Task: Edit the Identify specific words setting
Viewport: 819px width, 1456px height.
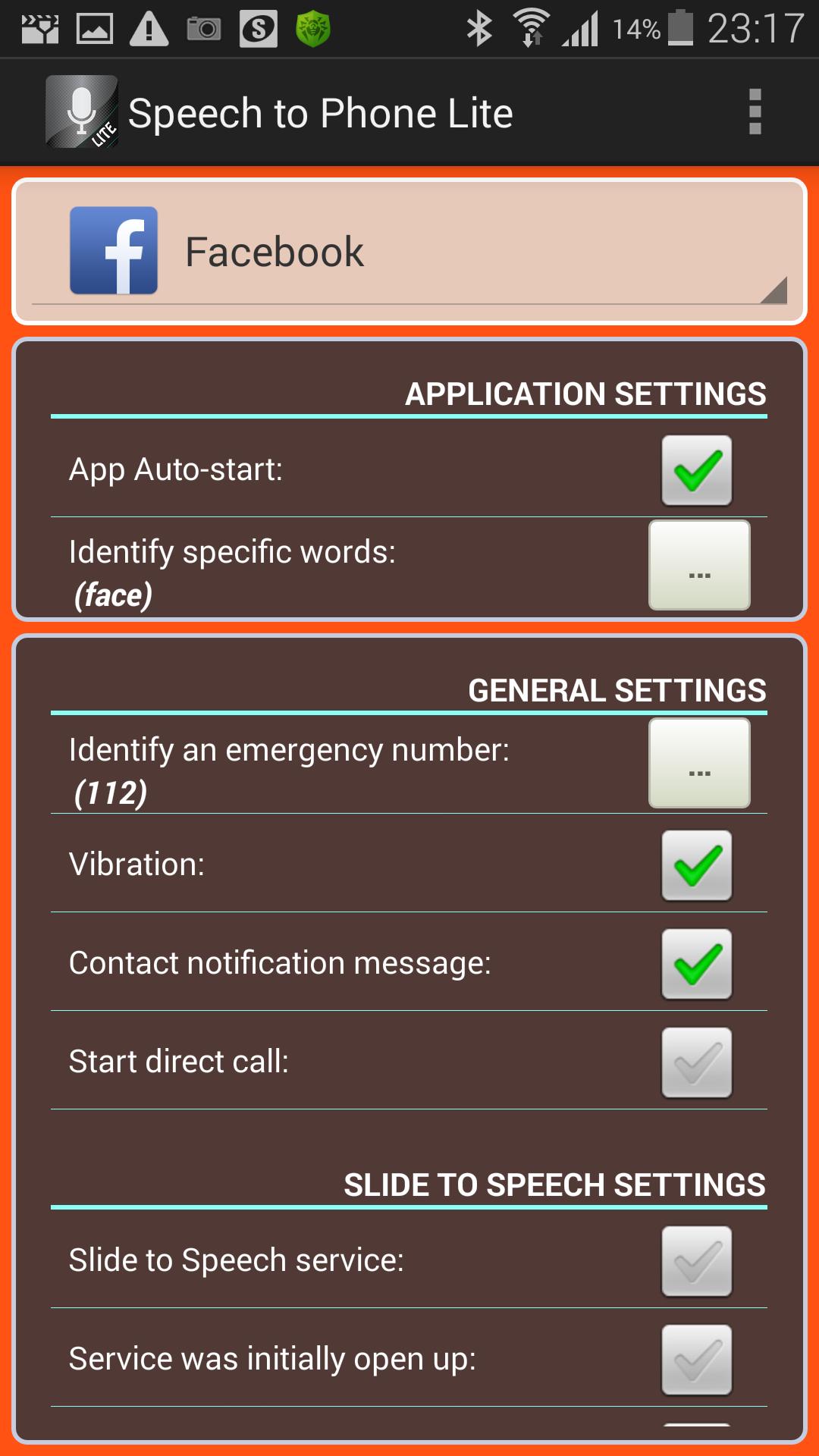Action: (x=699, y=565)
